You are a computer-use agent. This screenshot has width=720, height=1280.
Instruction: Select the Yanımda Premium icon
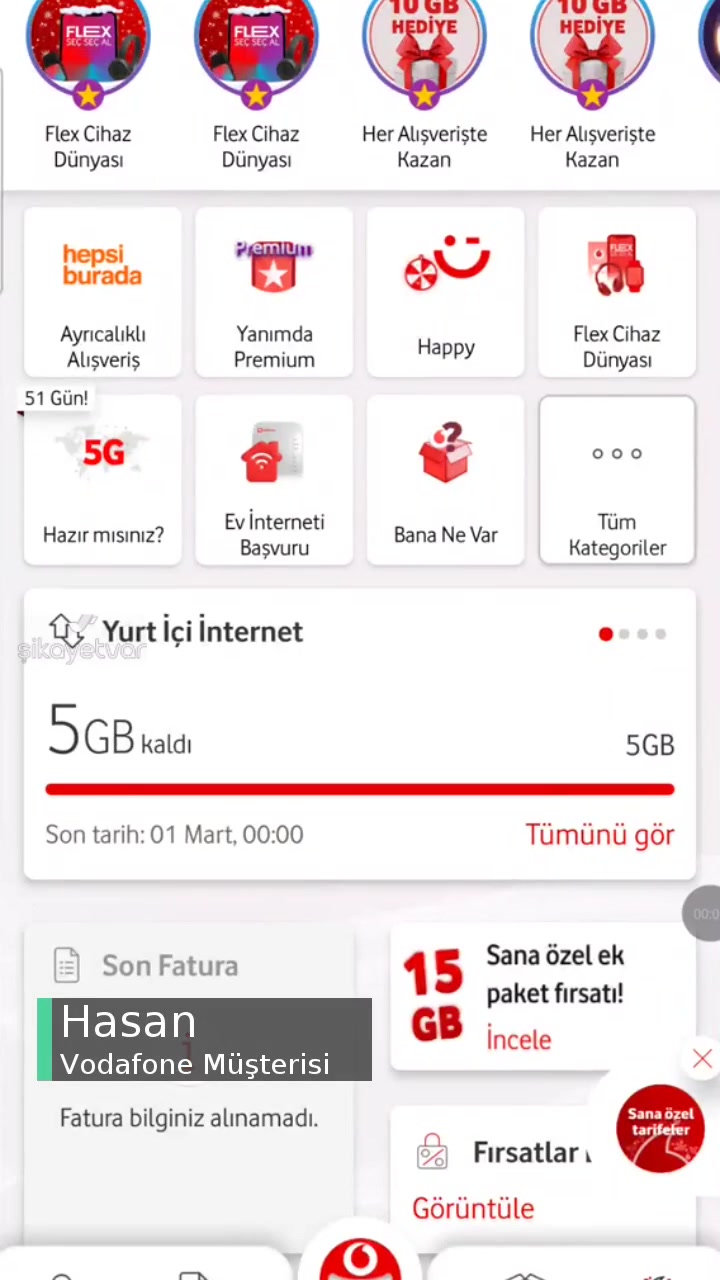coord(274,293)
